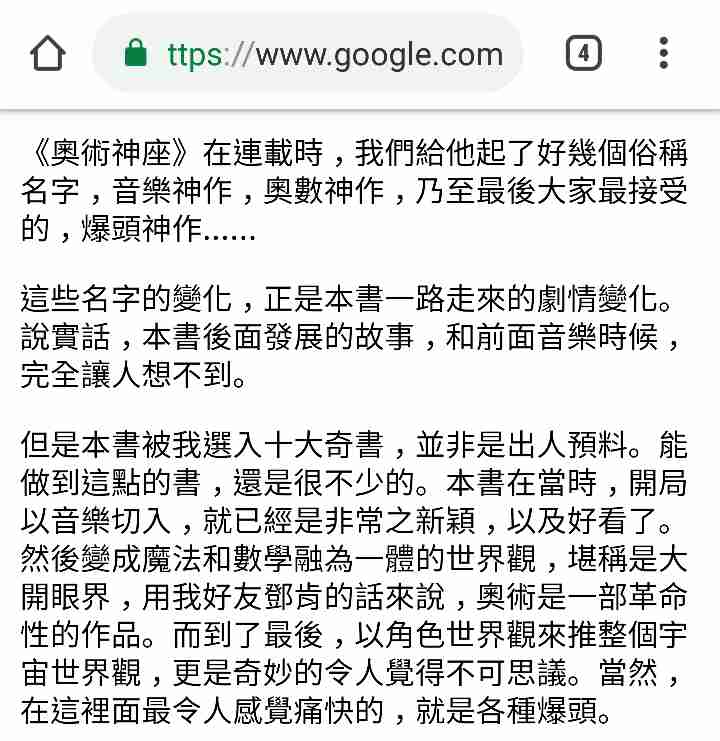Open the browser overflow menu
This screenshot has height=741, width=720.
pyautogui.click(x=665, y=53)
